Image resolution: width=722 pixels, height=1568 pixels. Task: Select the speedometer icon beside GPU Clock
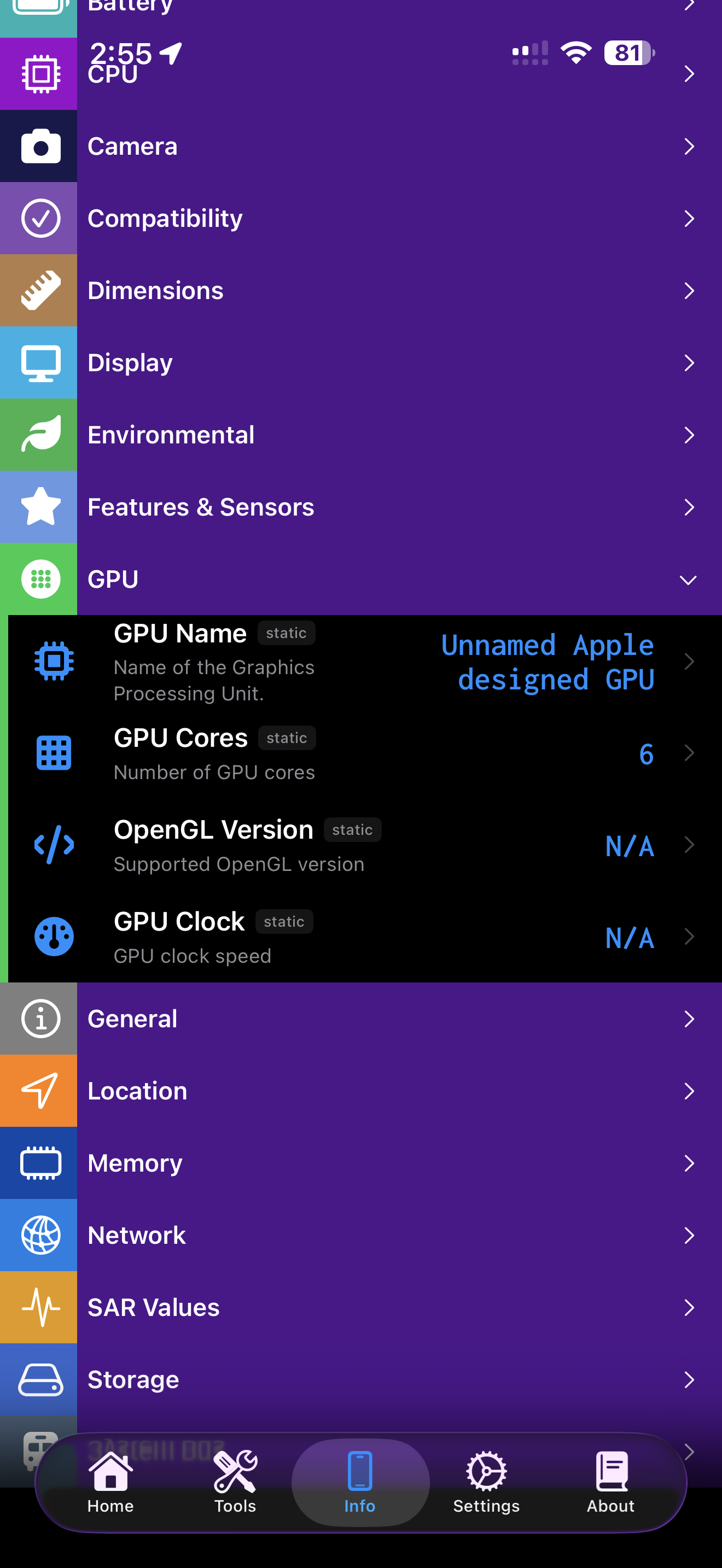54,938
